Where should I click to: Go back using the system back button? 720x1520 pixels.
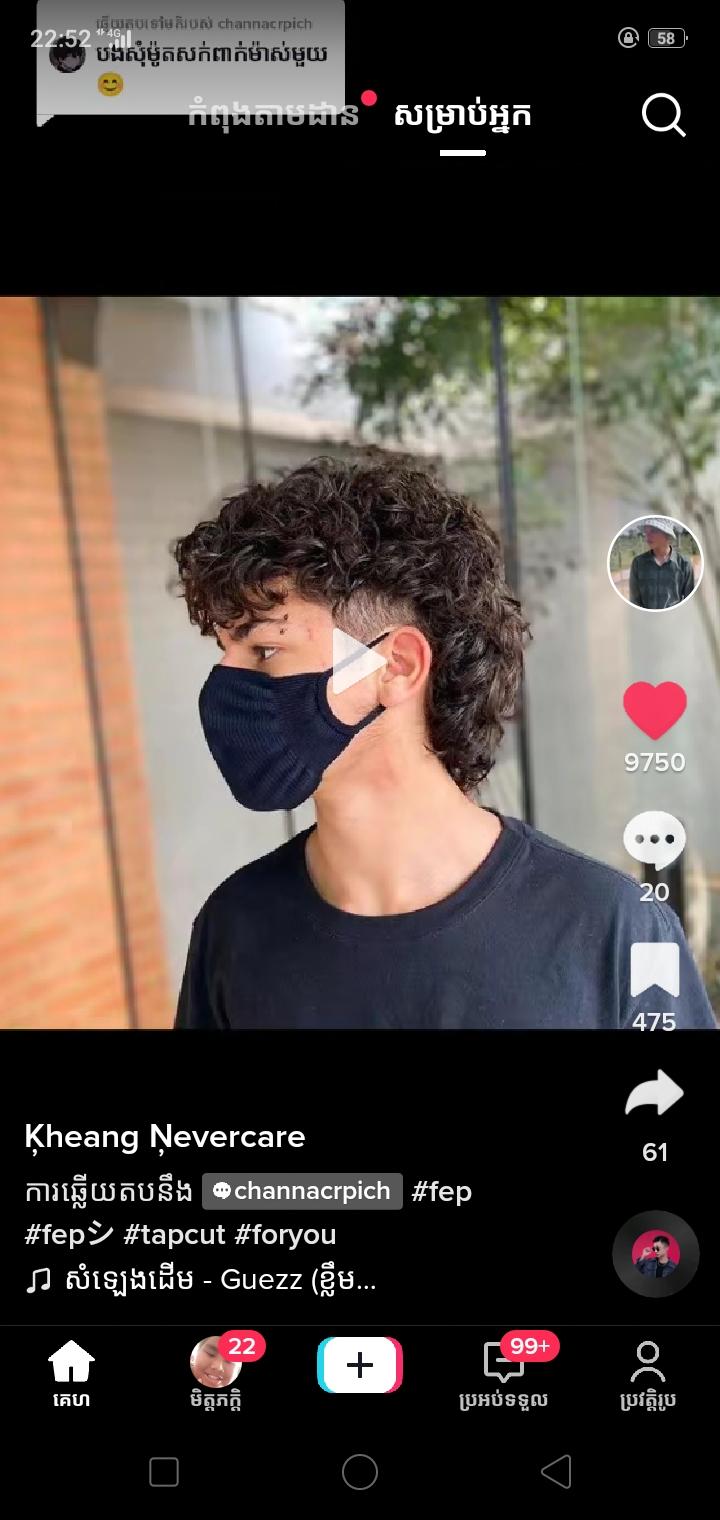coord(556,1472)
